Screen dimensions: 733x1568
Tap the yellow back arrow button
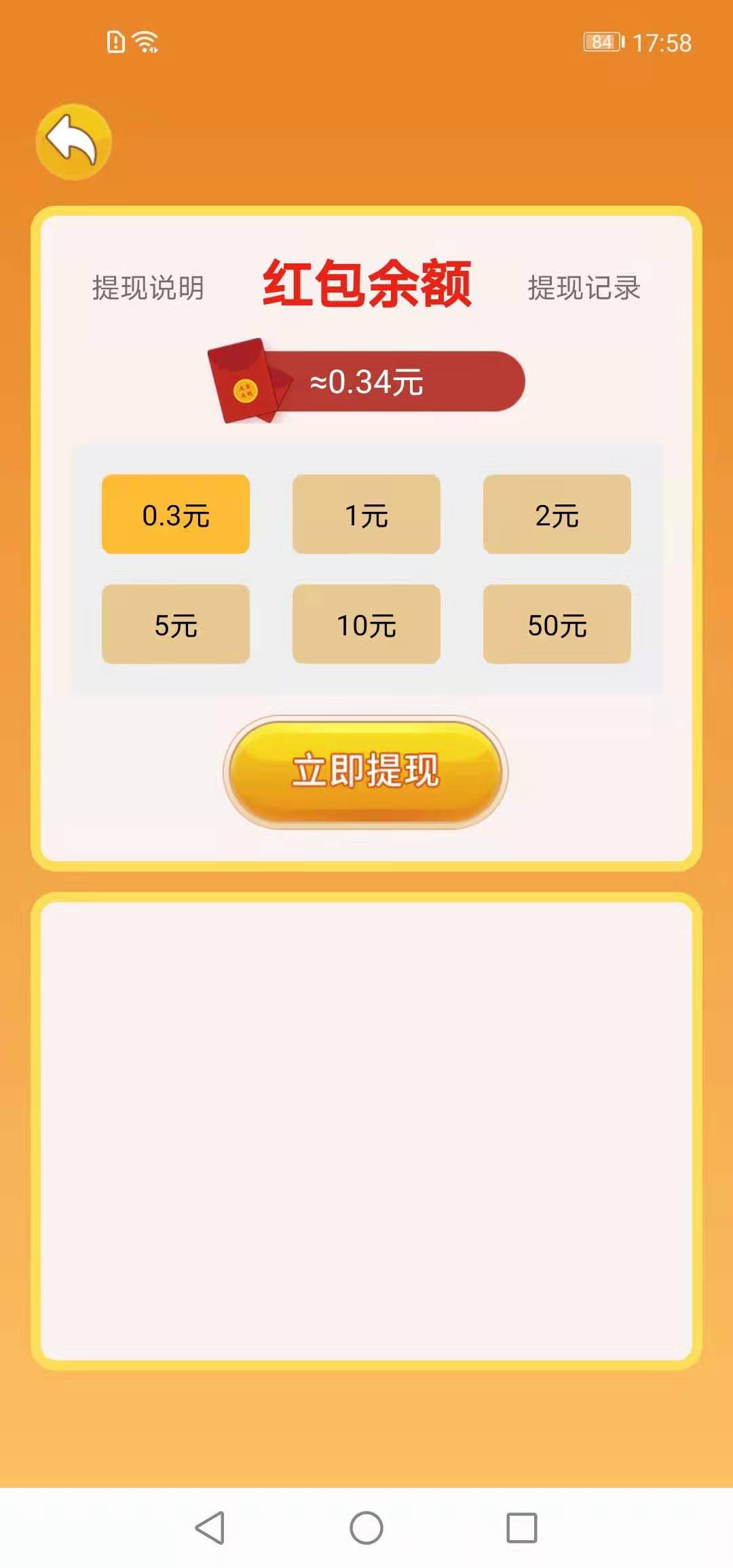pyautogui.click(x=73, y=142)
